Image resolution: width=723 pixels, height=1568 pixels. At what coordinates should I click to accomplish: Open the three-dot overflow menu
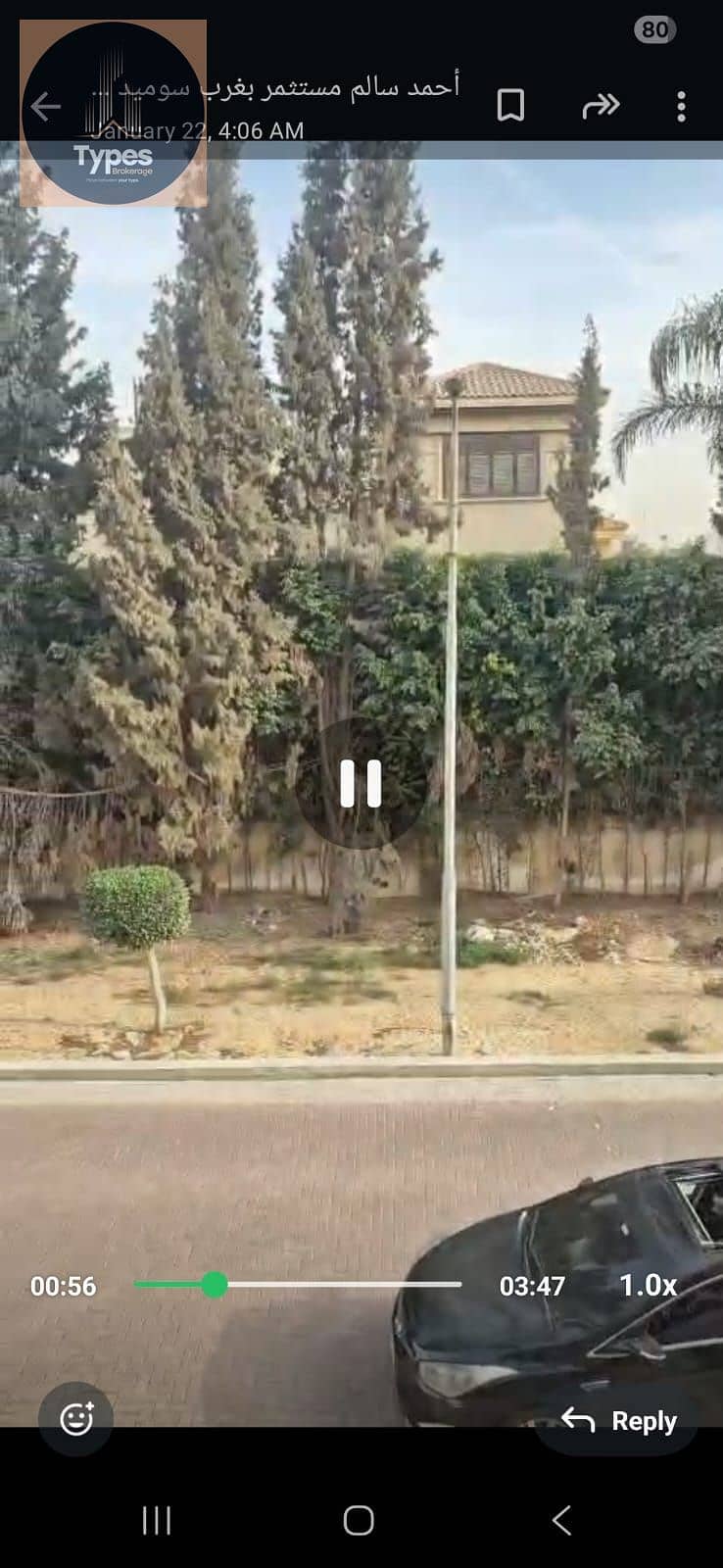(681, 107)
